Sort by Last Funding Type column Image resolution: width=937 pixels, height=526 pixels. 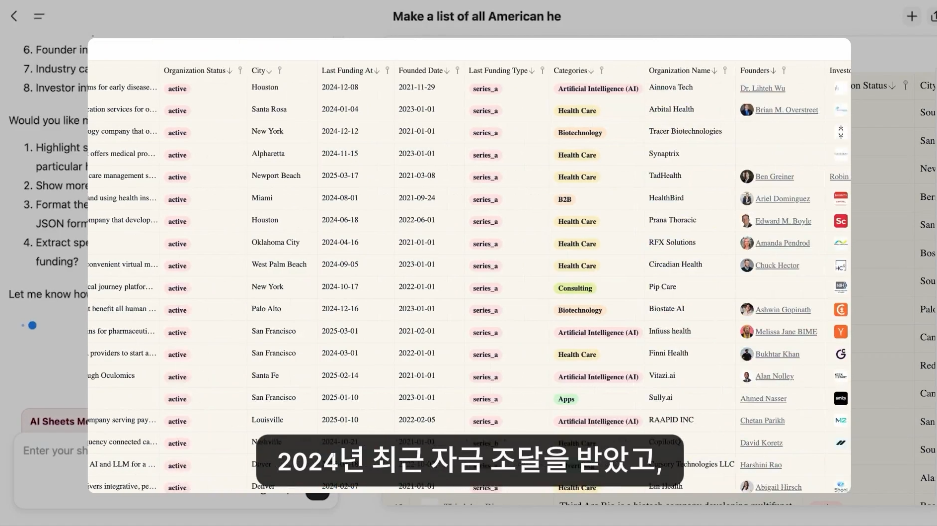click(x=534, y=71)
